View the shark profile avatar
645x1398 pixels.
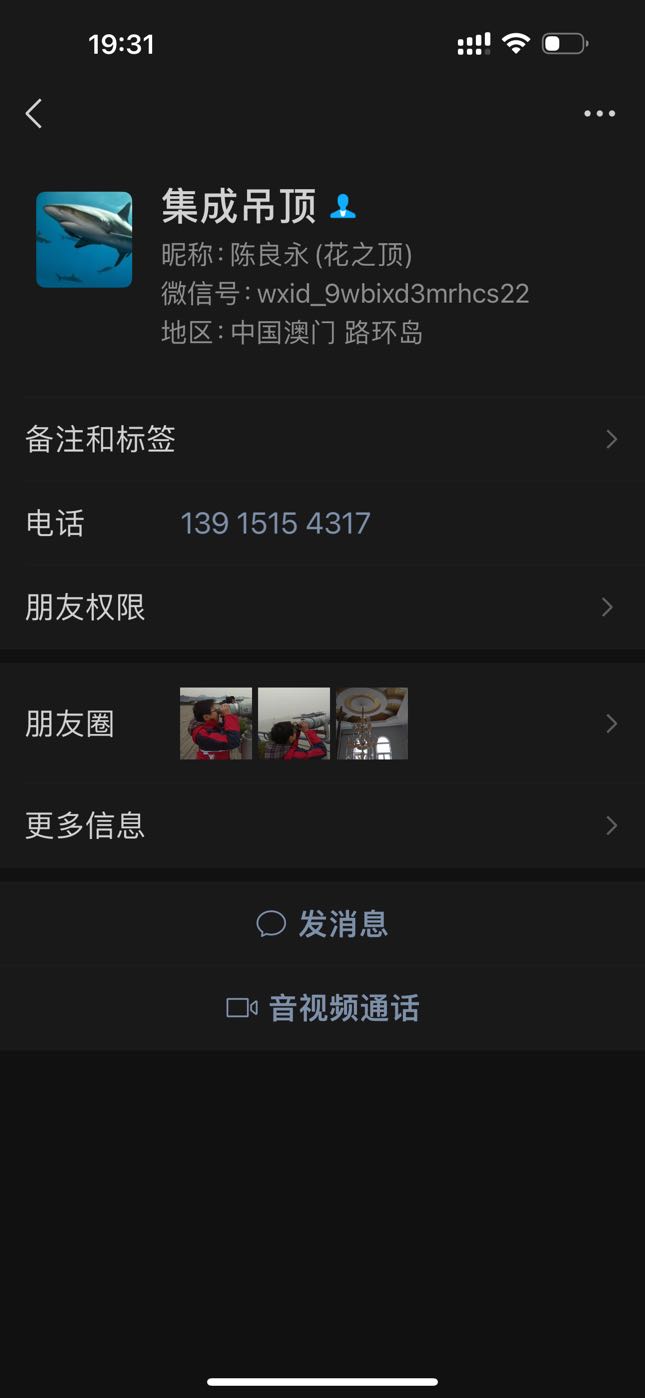(x=84, y=240)
